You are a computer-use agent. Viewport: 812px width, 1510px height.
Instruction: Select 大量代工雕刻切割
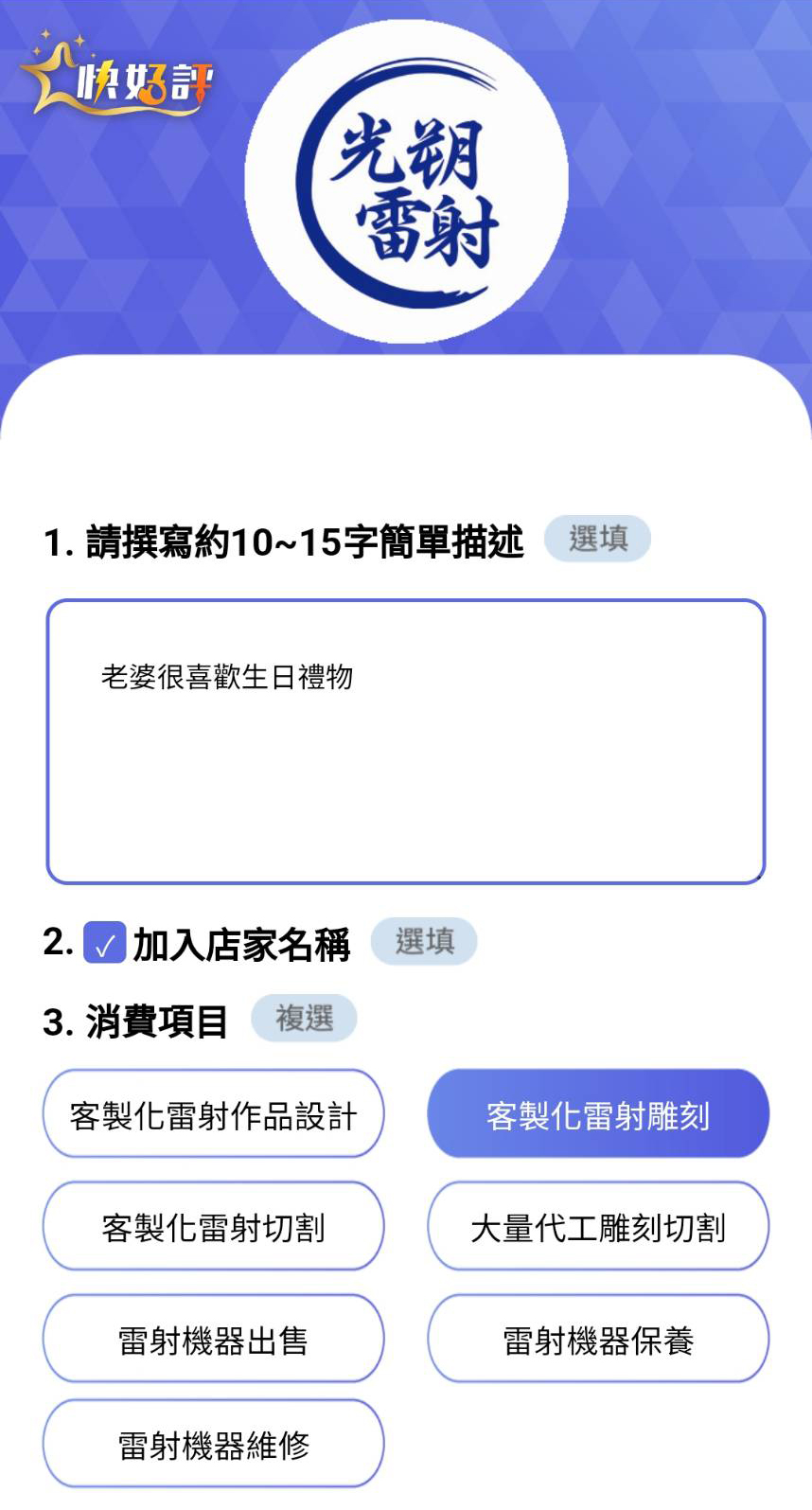point(598,1227)
